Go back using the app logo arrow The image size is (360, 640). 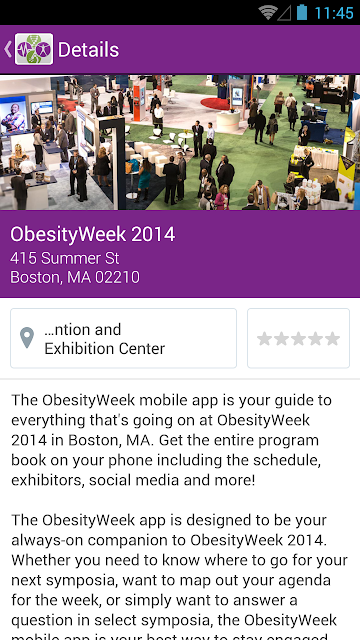[29, 49]
